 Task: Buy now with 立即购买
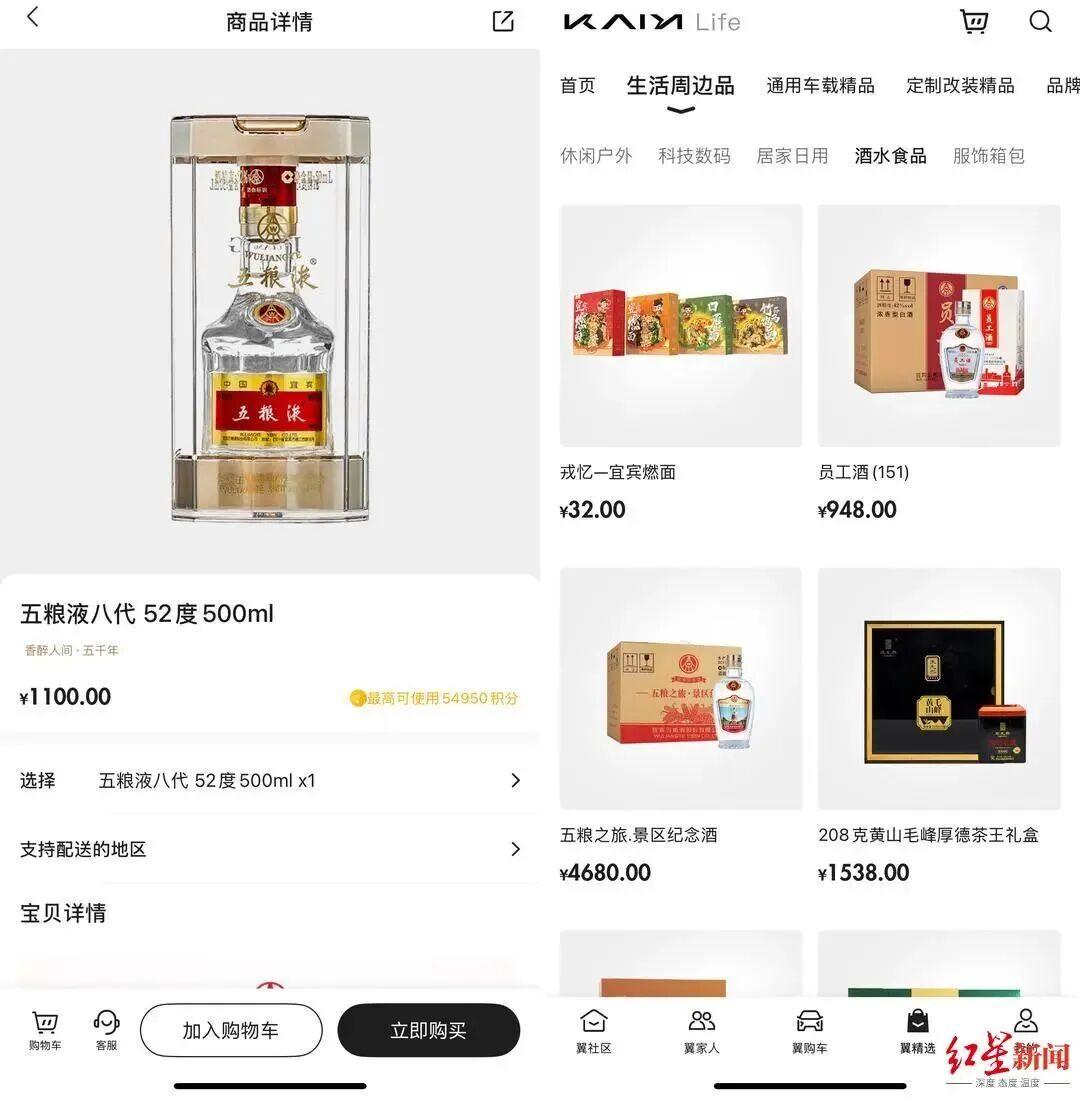(x=428, y=1030)
